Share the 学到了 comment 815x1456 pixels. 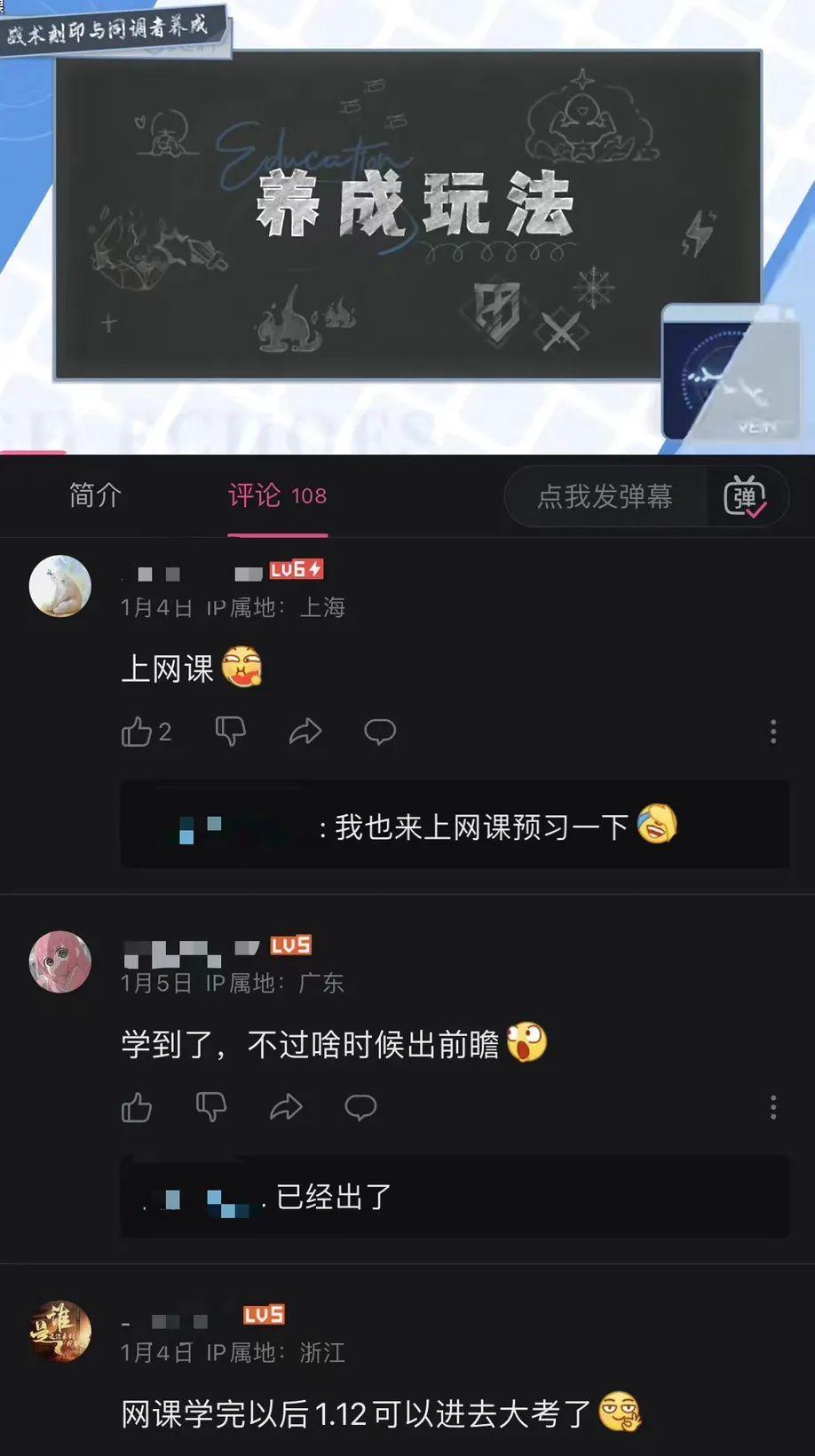click(286, 1108)
